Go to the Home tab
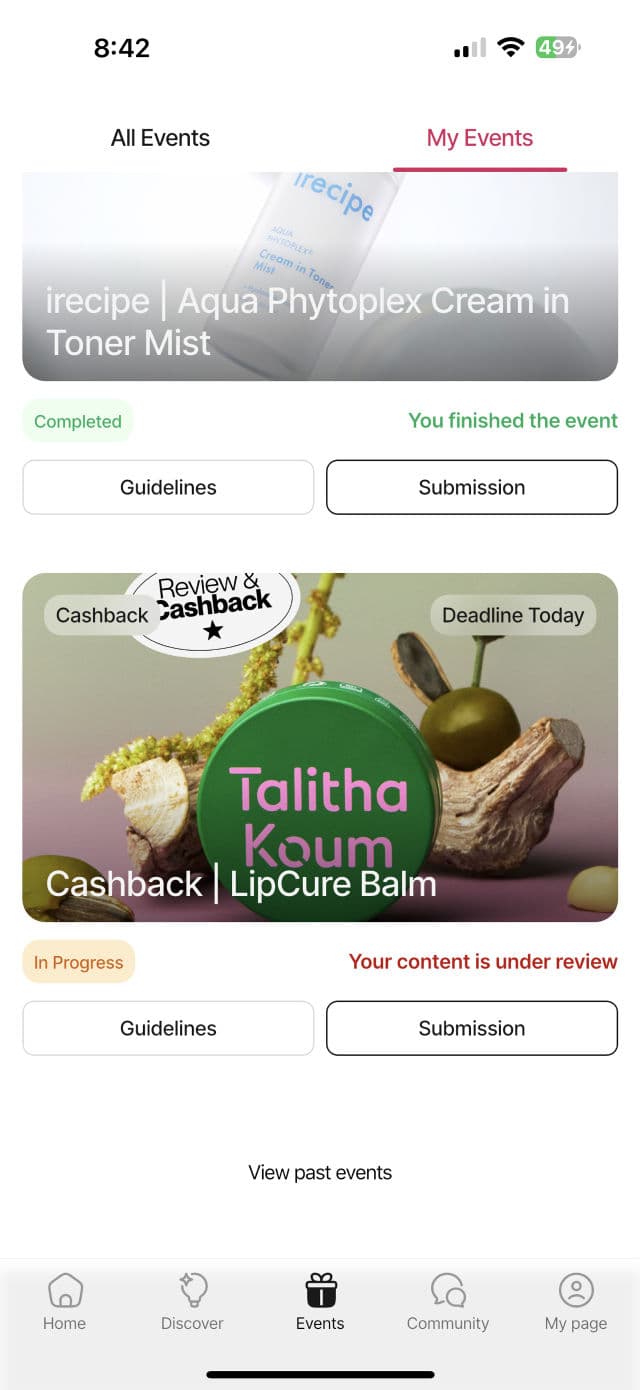 pyautogui.click(x=64, y=1302)
